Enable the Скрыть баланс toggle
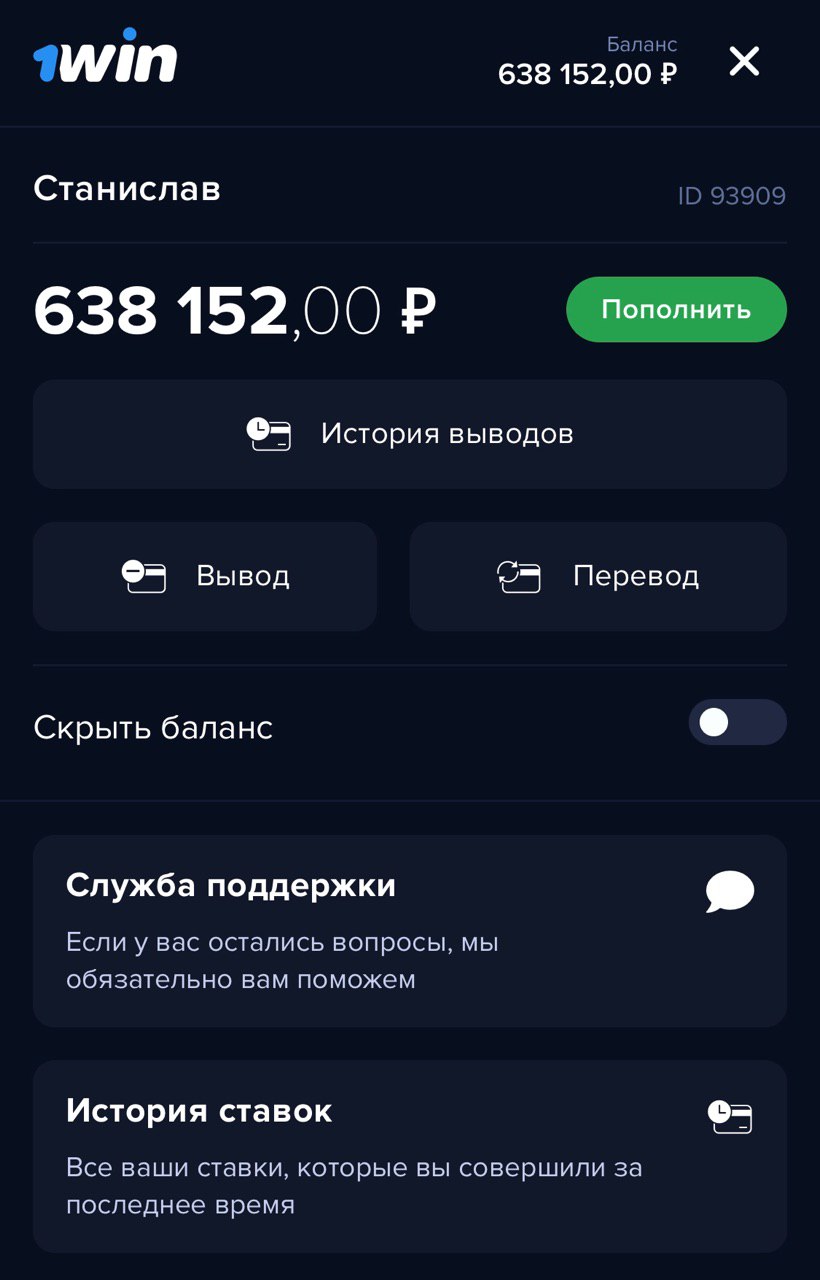The height and width of the screenshot is (1280, 820). [737, 722]
